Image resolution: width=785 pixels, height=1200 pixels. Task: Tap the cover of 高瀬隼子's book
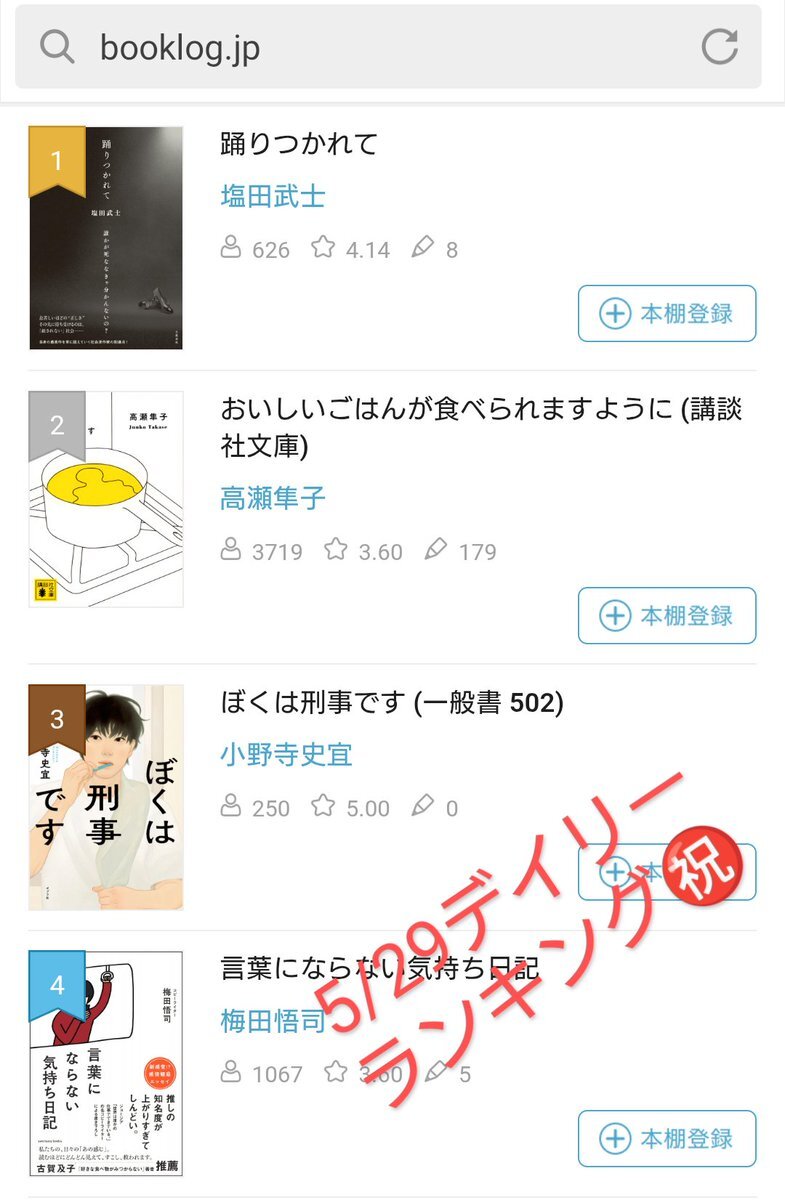point(106,499)
